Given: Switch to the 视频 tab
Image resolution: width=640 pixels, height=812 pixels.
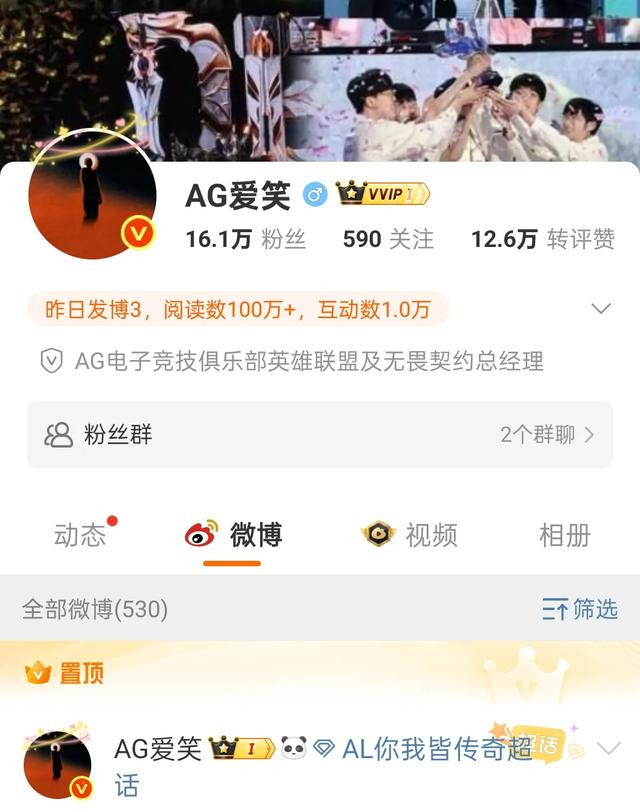Looking at the screenshot, I should 410,536.
